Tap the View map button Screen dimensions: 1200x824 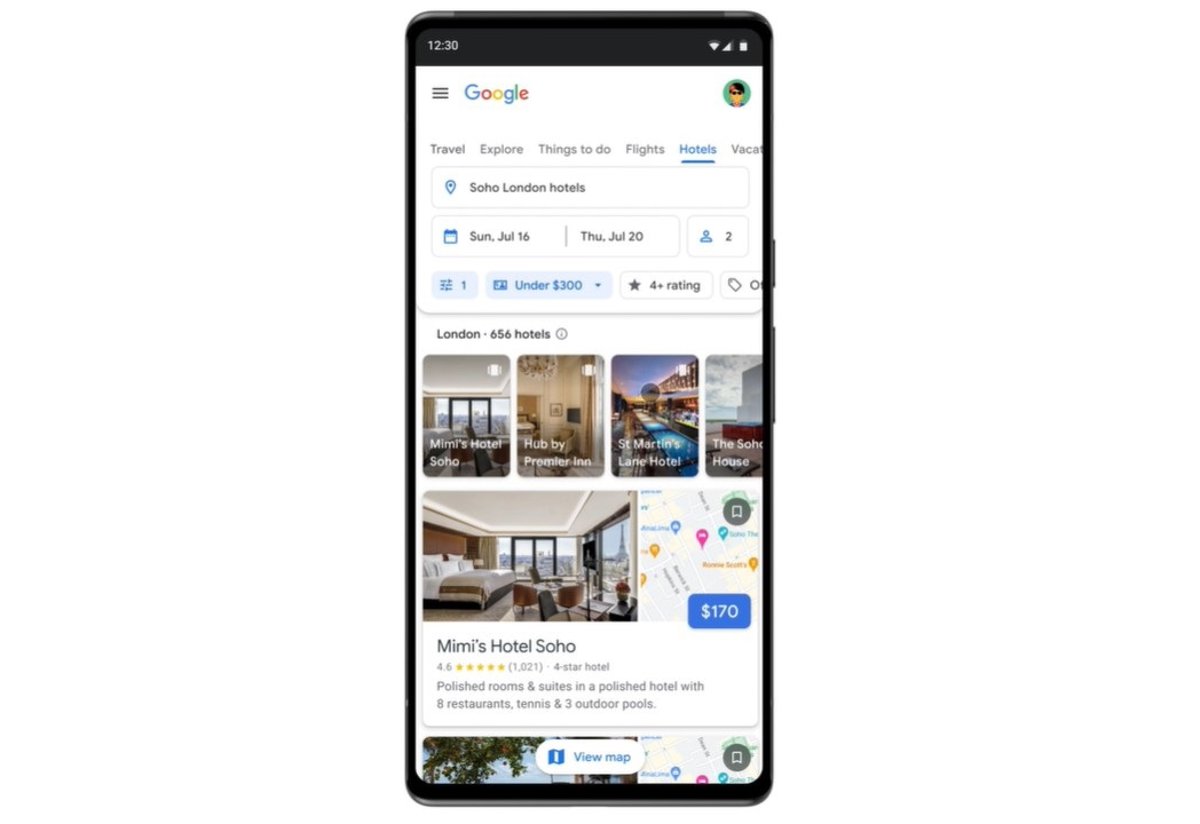(590, 757)
